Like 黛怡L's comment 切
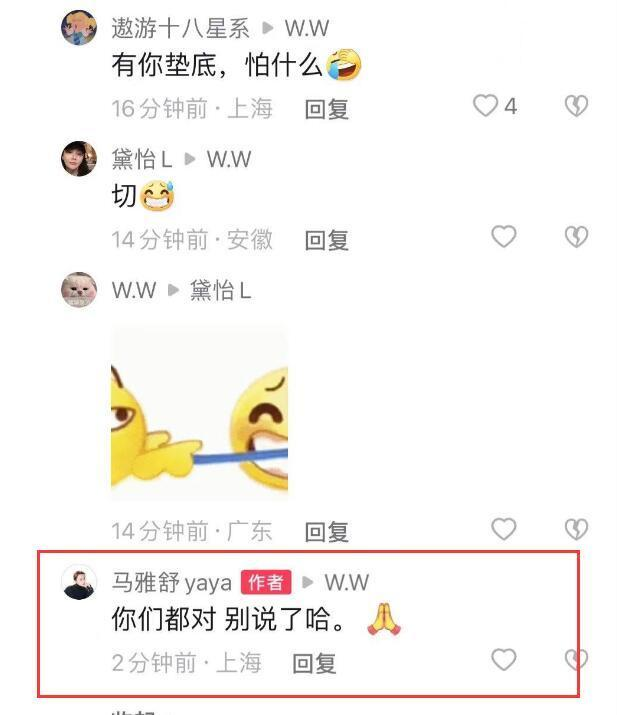 [503, 237]
